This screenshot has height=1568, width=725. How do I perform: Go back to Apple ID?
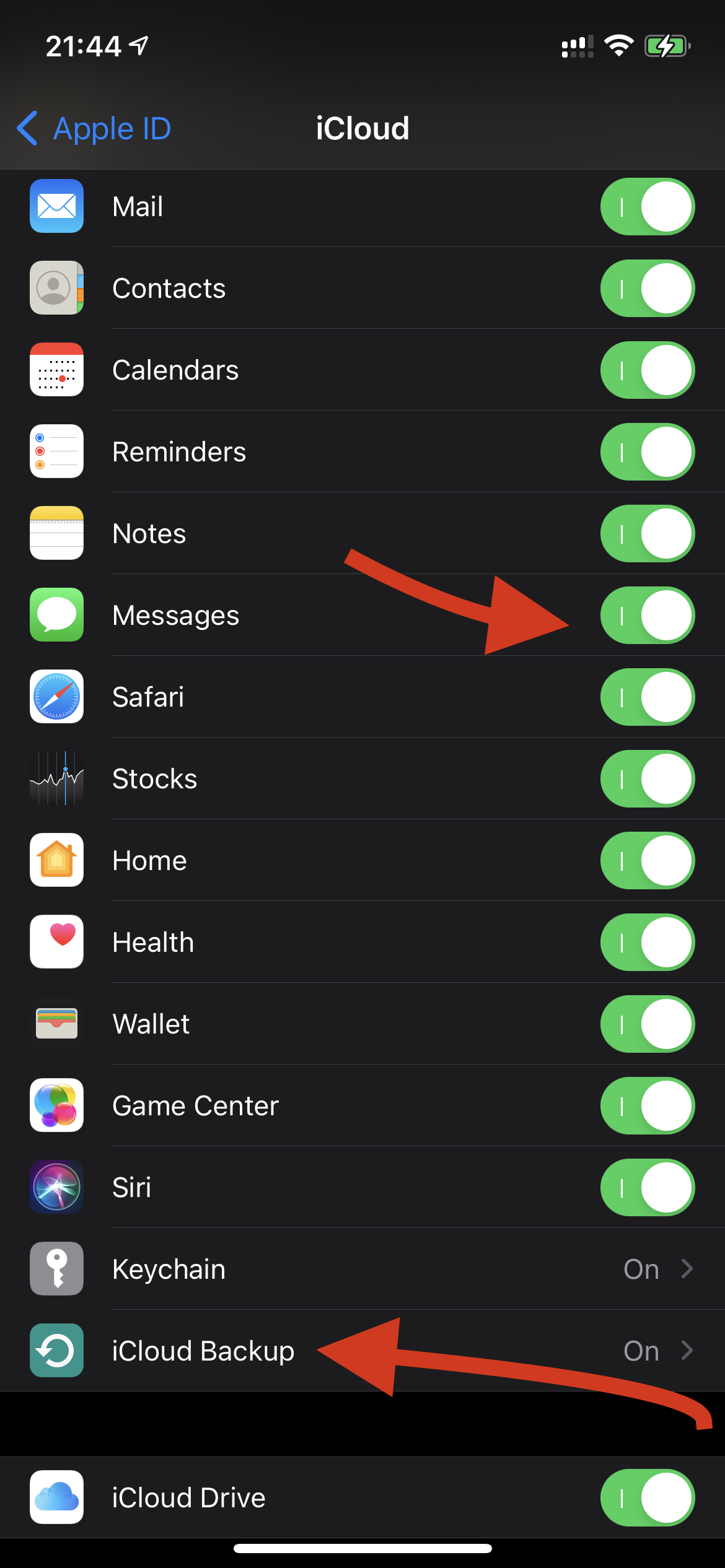coord(94,129)
